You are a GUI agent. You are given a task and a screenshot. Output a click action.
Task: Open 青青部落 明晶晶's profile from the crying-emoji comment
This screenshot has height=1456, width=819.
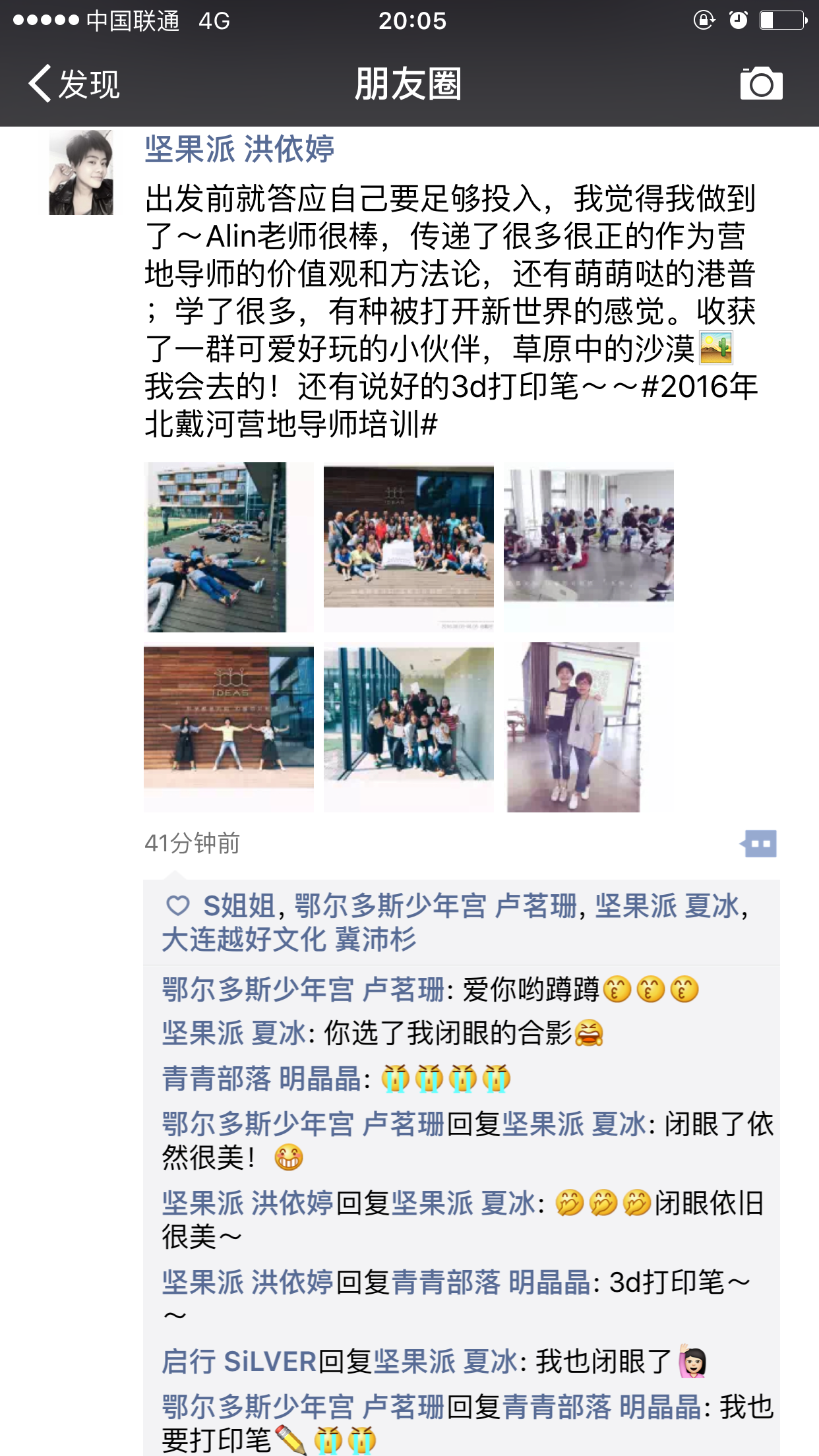[261, 1079]
